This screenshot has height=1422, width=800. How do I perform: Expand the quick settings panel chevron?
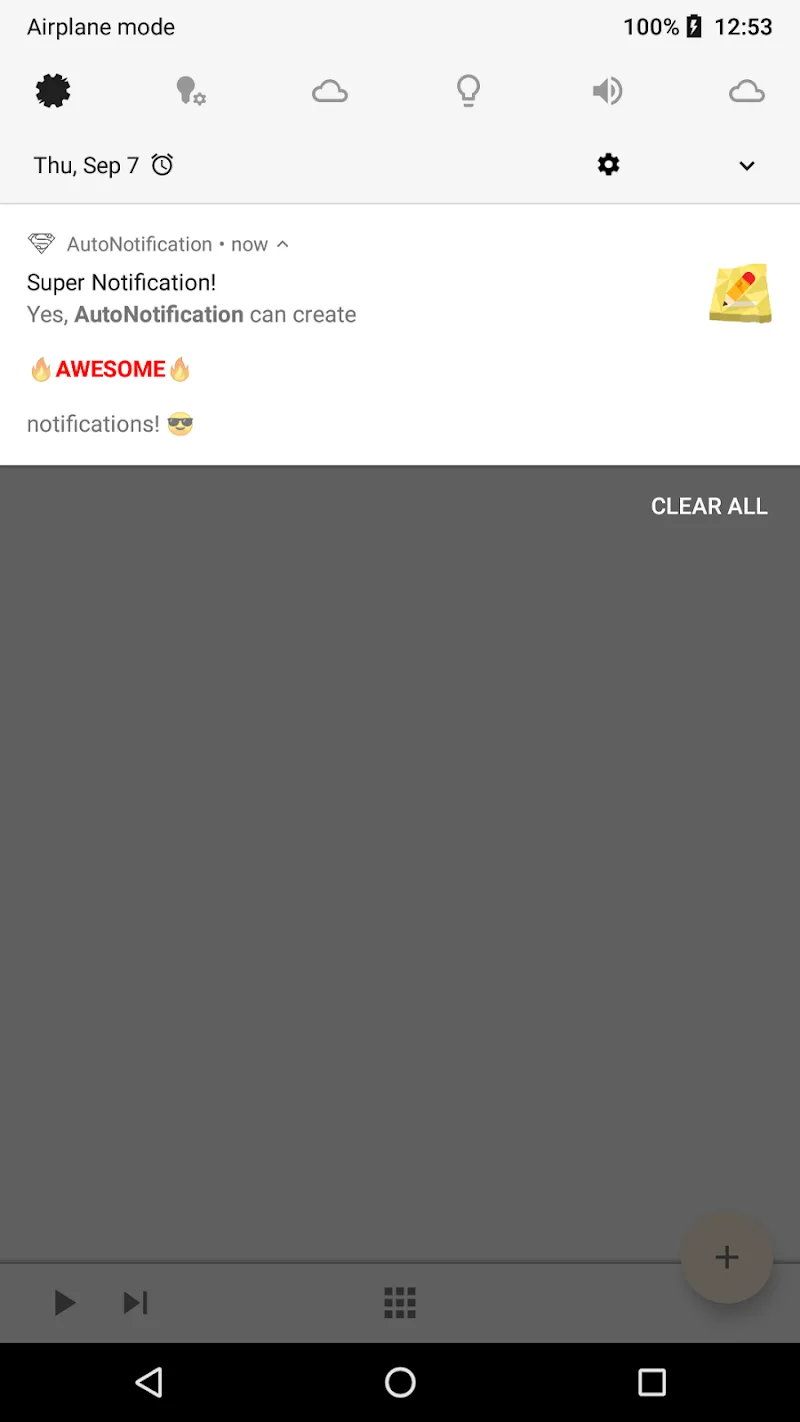click(746, 166)
